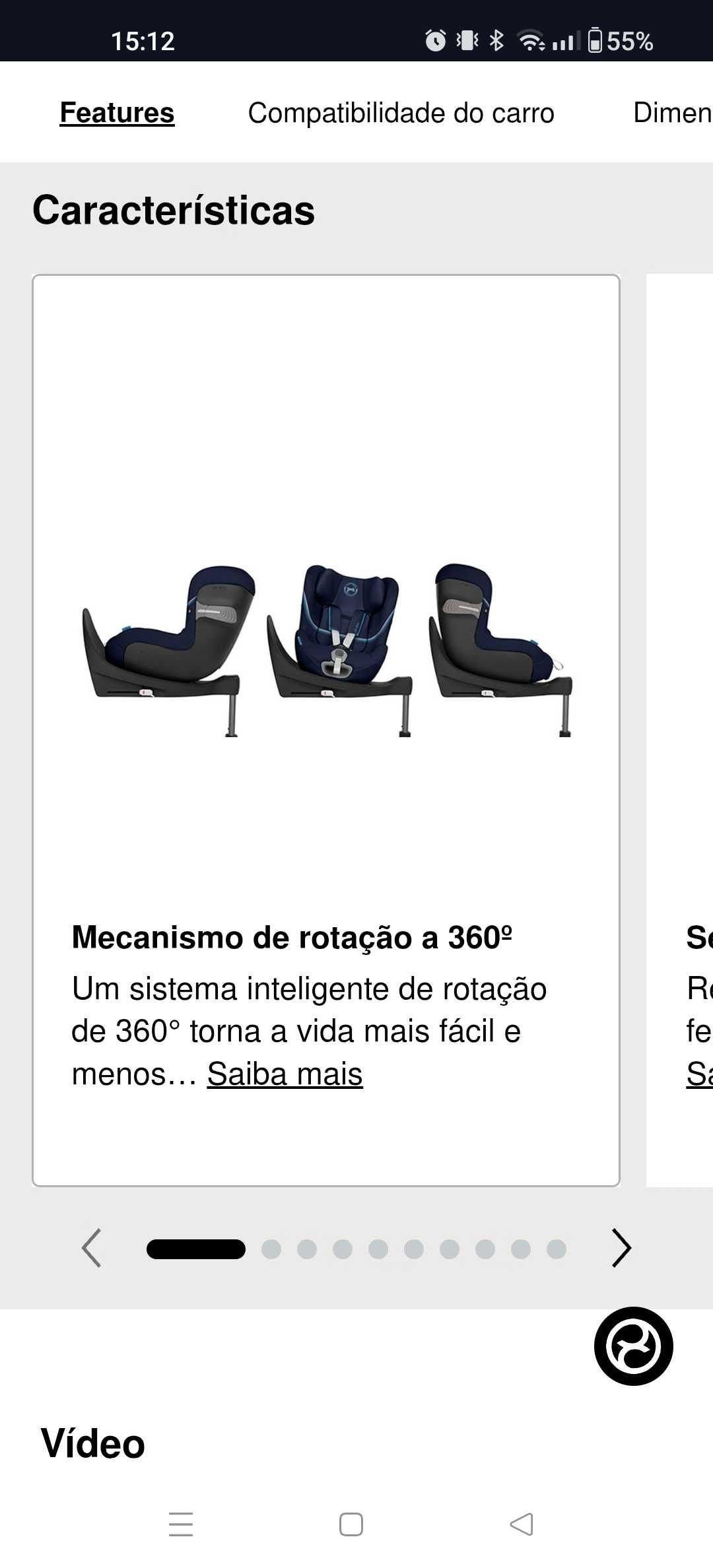
Task: Return to the home screen
Action: pos(351,1524)
